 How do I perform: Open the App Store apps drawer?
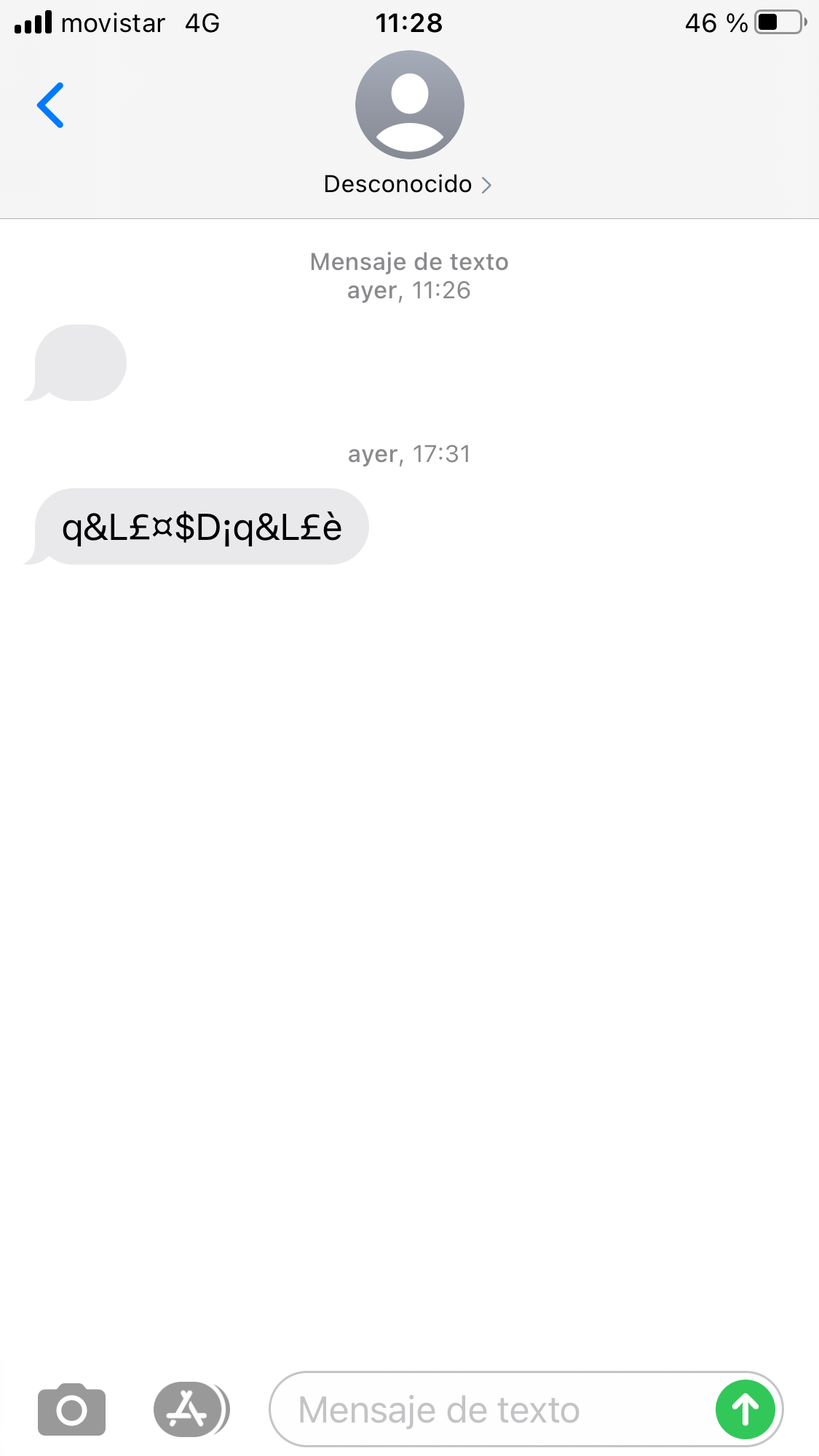pyautogui.click(x=189, y=1409)
